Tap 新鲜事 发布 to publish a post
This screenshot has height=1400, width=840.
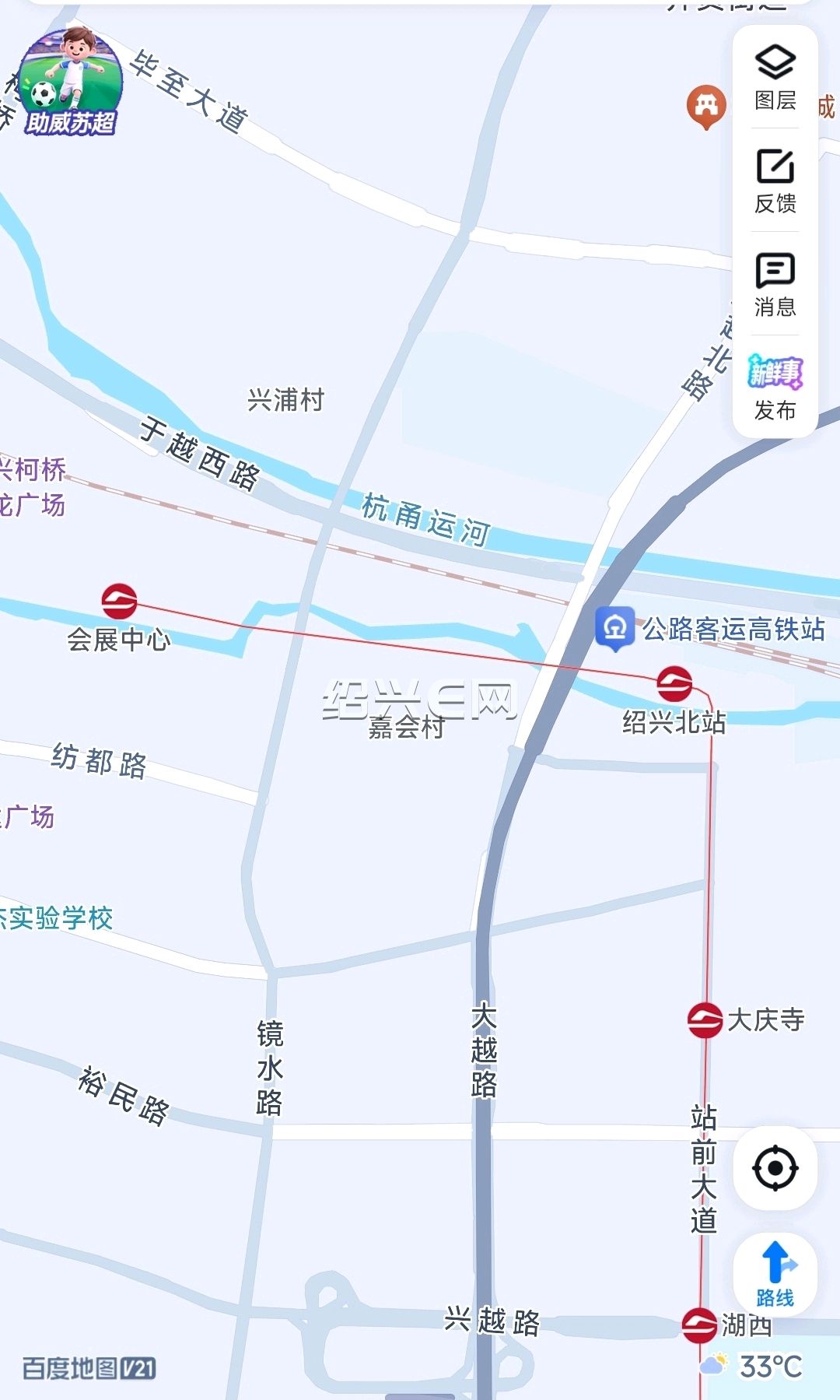click(x=775, y=388)
